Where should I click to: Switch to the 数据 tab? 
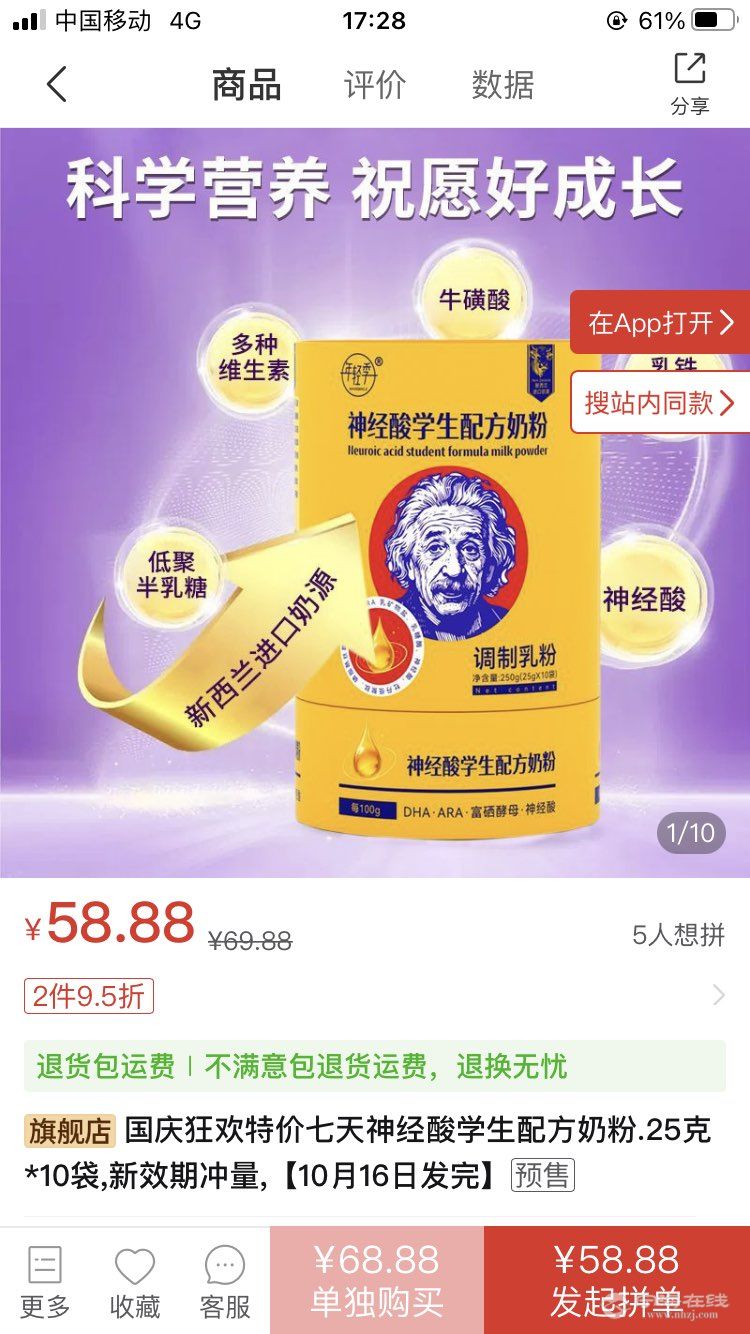click(x=502, y=85)
